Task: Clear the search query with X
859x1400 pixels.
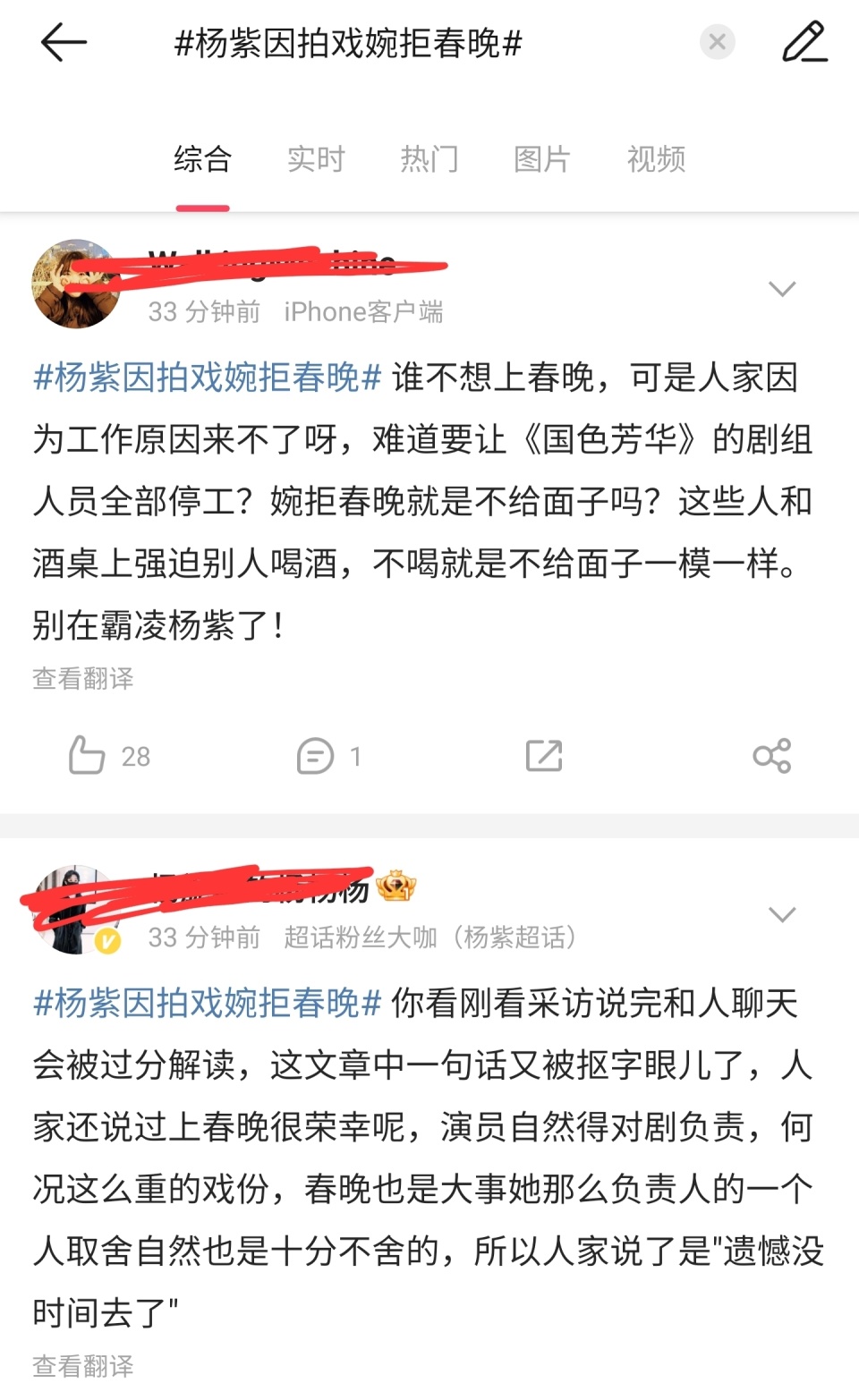Action: click(717, 42)
